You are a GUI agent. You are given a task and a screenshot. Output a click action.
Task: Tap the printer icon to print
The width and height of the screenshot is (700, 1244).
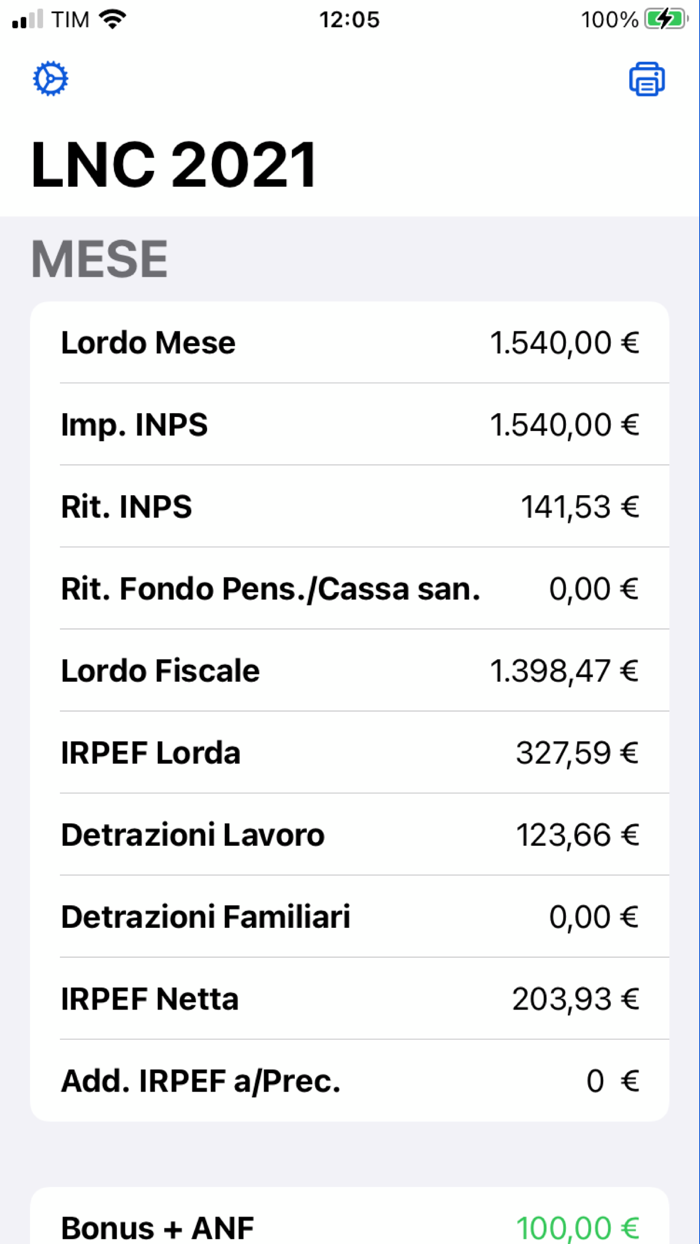click(x=647, y=79)
